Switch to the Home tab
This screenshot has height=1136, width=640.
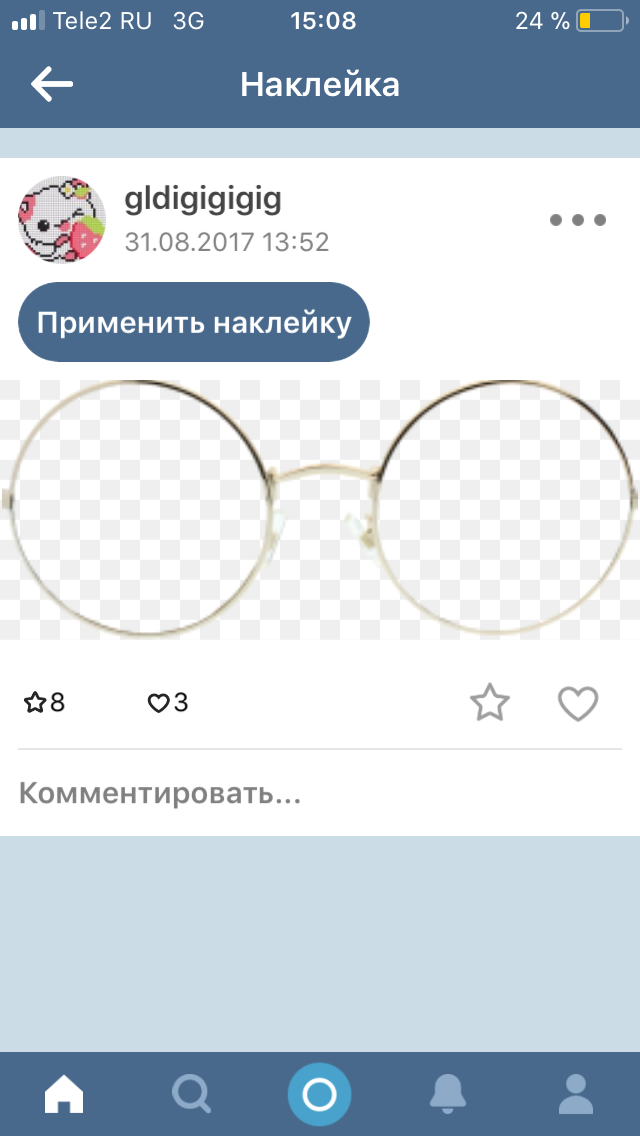pyautogui.click(x=64, y=1094)
